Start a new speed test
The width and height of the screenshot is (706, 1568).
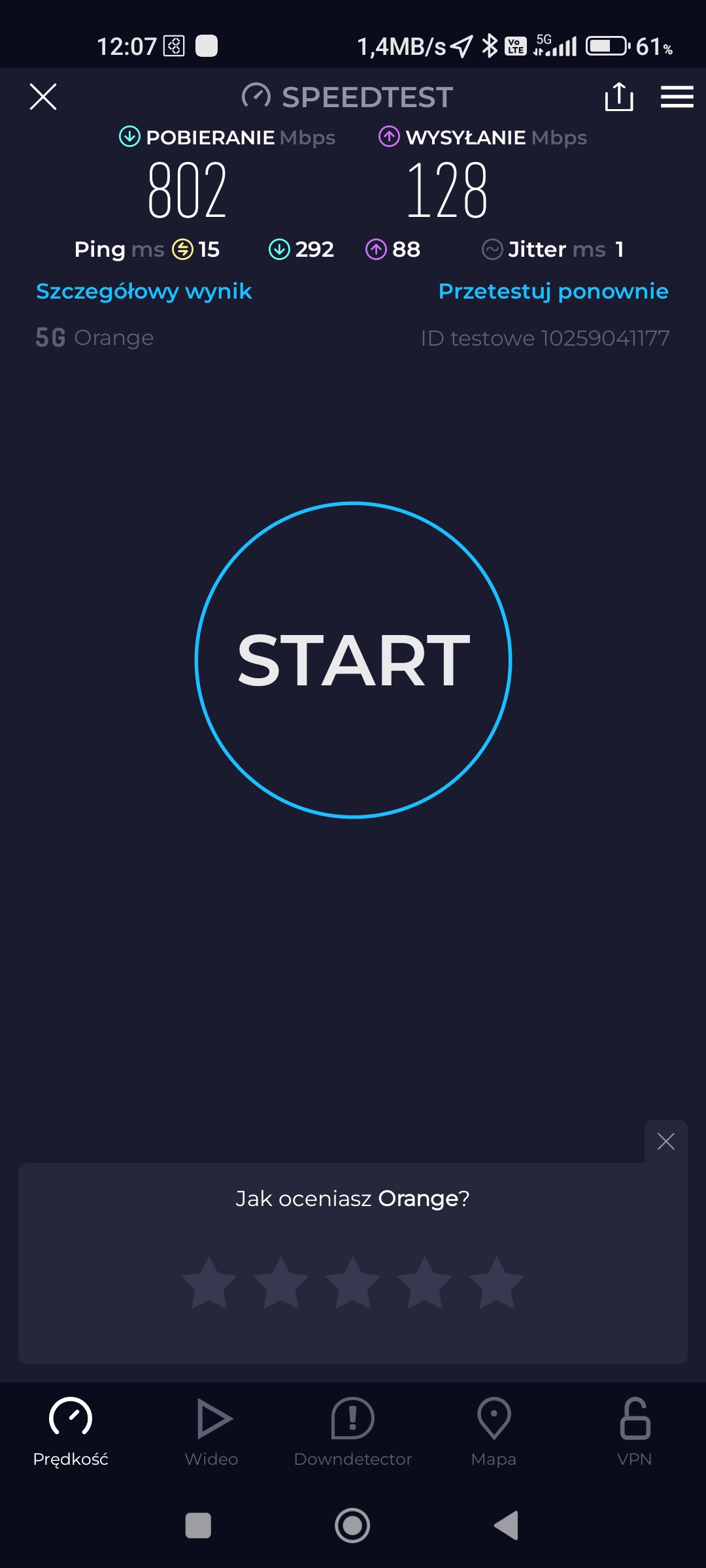point(353,660)
